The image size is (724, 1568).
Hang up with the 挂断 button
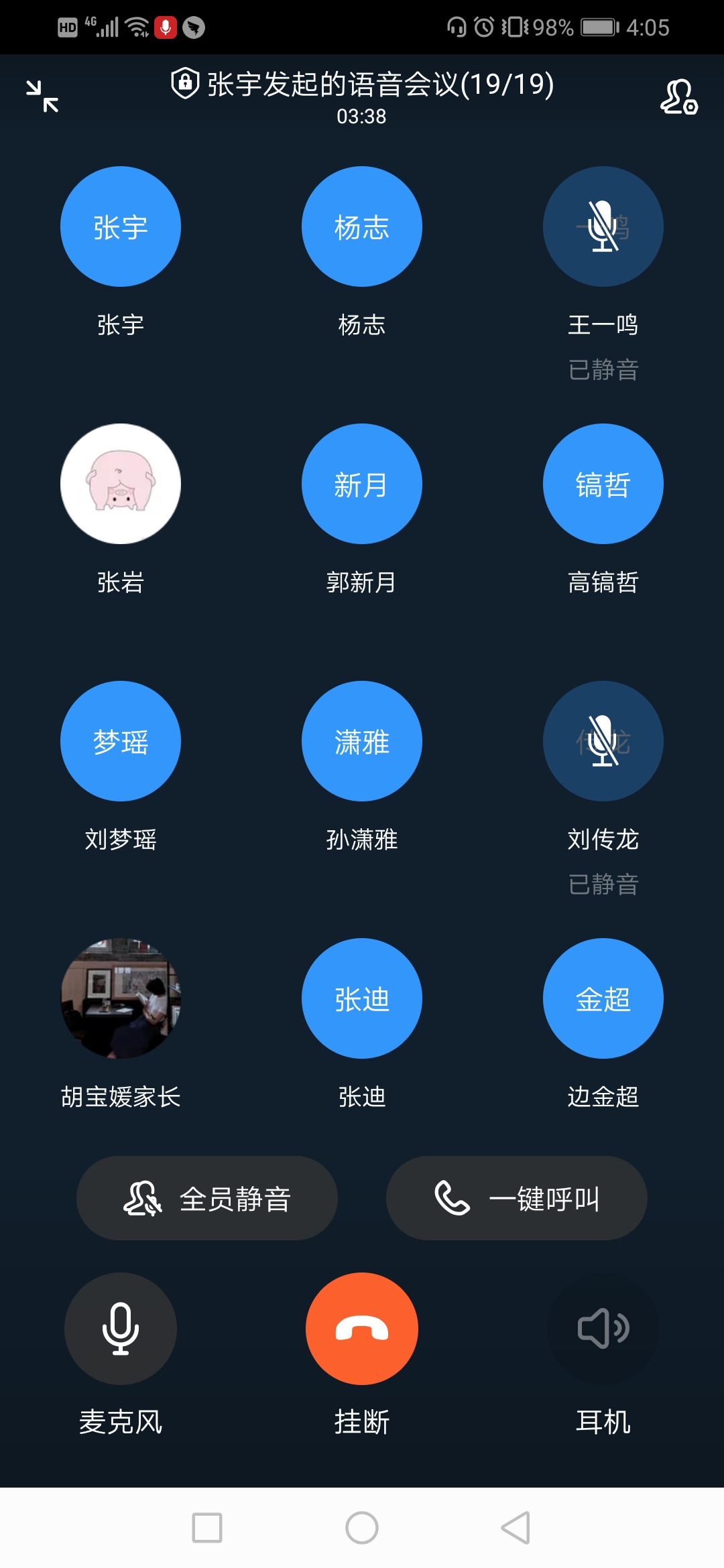click(x=362, y=1328)
